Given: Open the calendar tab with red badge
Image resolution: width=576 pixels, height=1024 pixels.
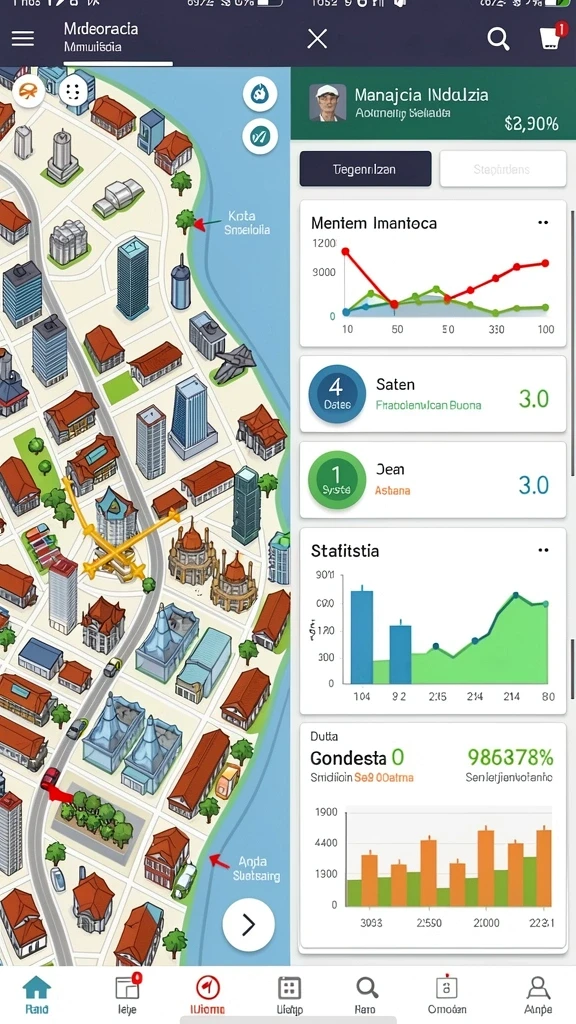Looking at the screenshot, I should (x=128, y=994).
